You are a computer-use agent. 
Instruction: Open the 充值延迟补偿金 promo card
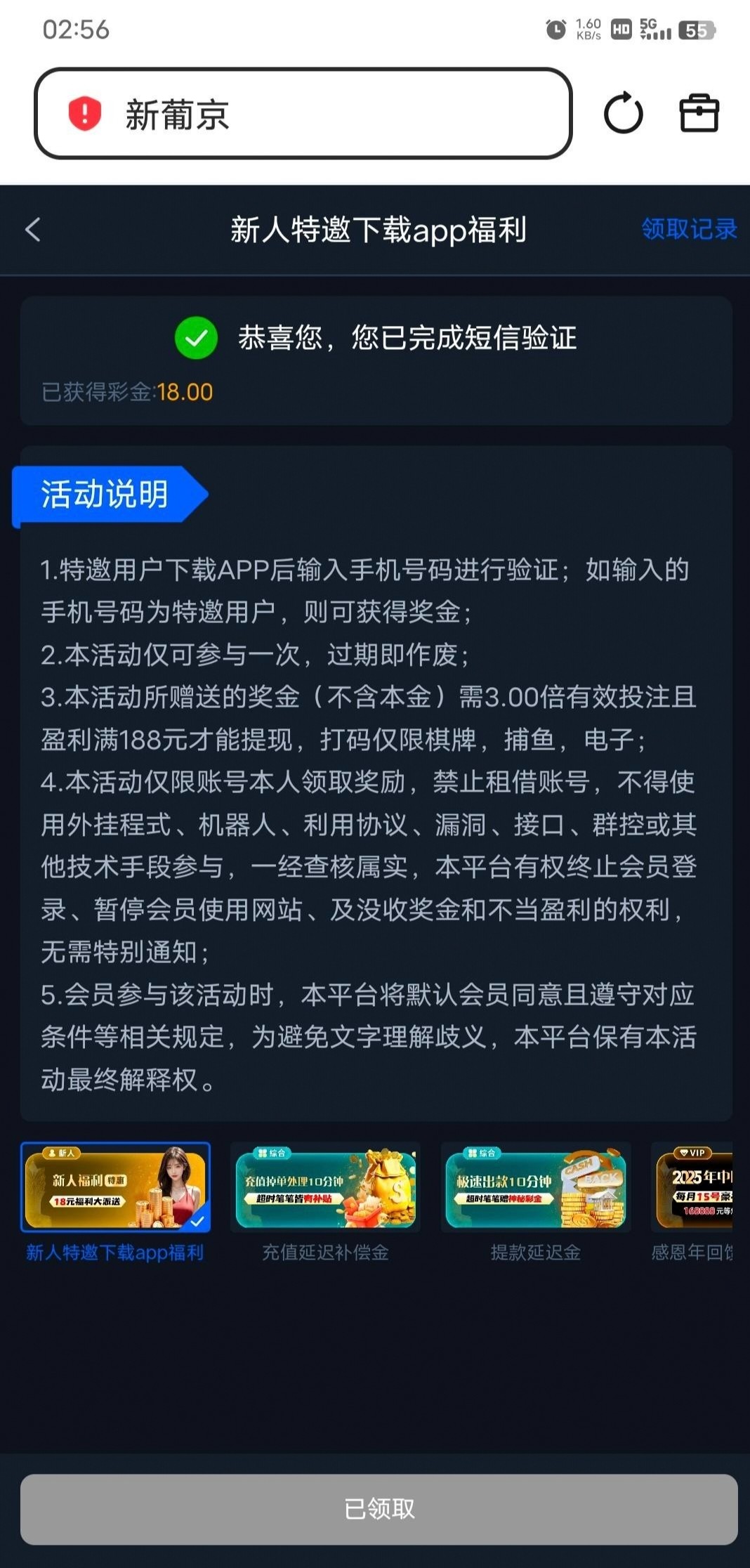[x=325, y=1187]
